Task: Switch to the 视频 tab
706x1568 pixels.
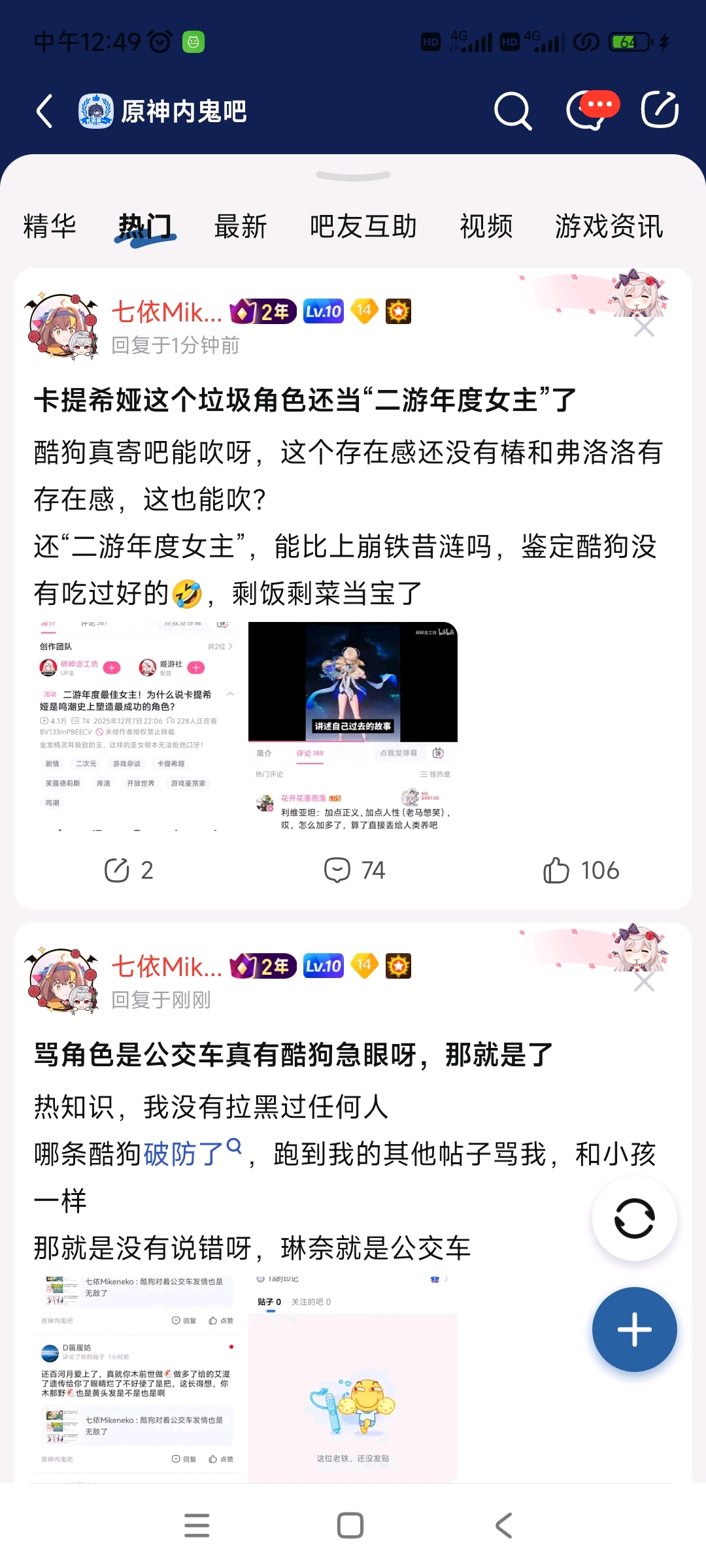Action: 486,227
